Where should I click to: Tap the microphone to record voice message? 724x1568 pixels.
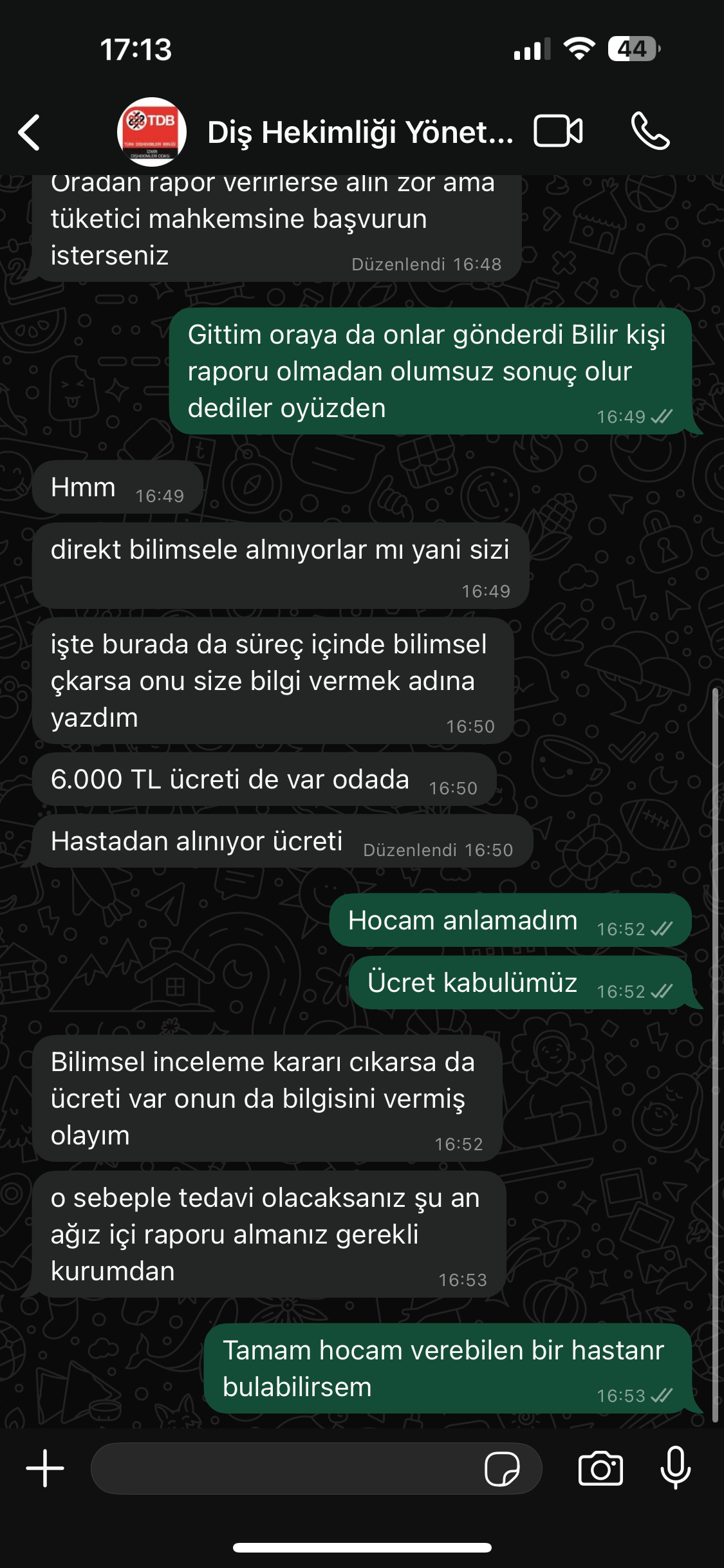pyautogui.click(x=676, y=1468)
